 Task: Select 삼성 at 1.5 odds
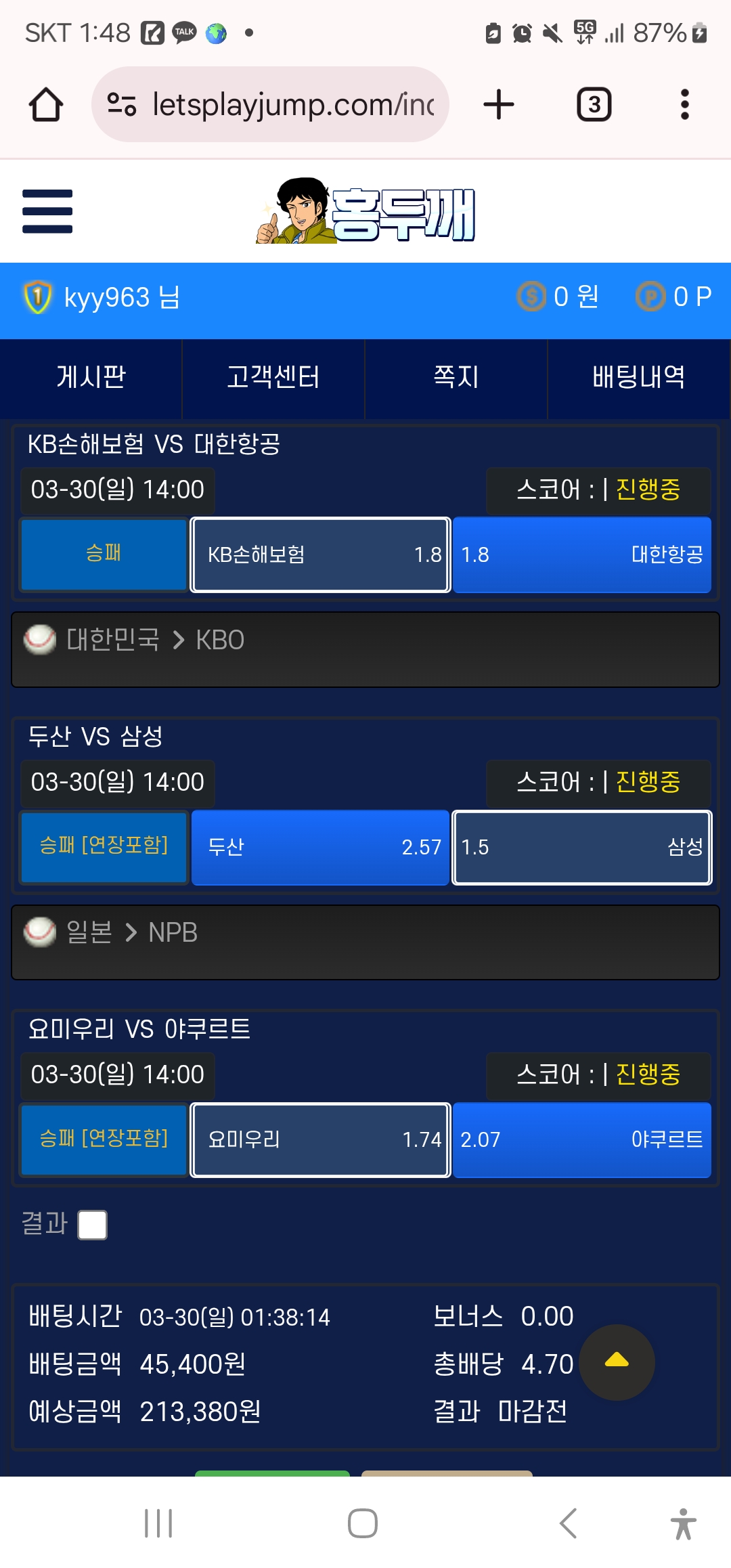click(582, 847)
